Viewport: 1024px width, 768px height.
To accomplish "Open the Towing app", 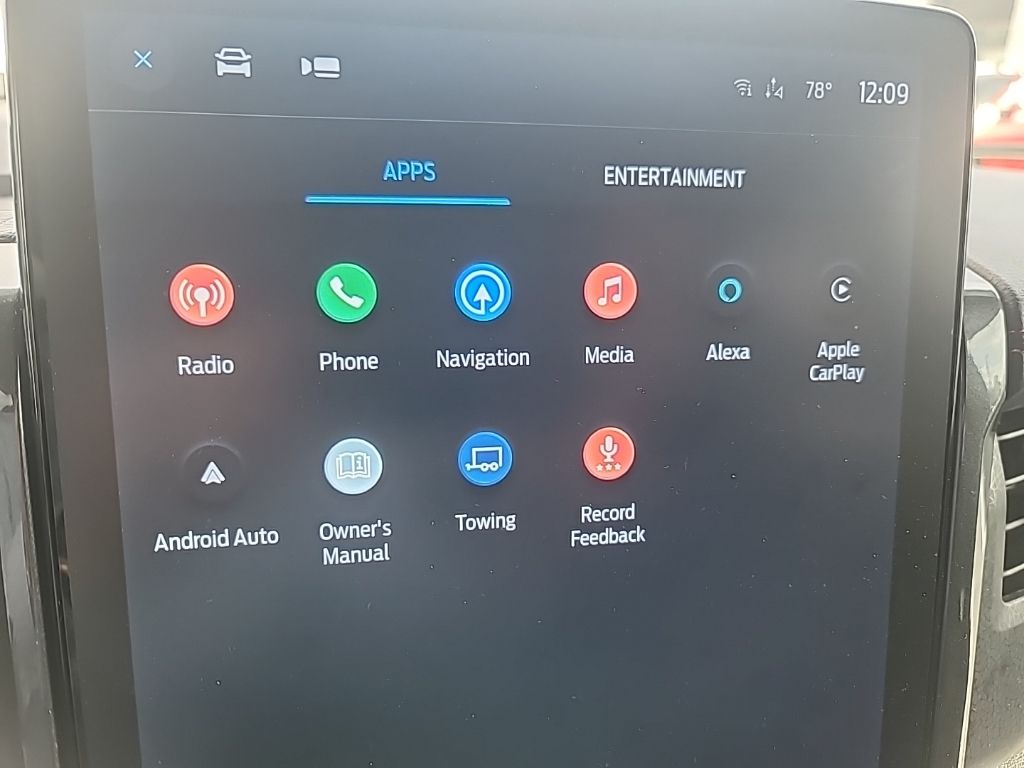I will click(x=485, y=460).
